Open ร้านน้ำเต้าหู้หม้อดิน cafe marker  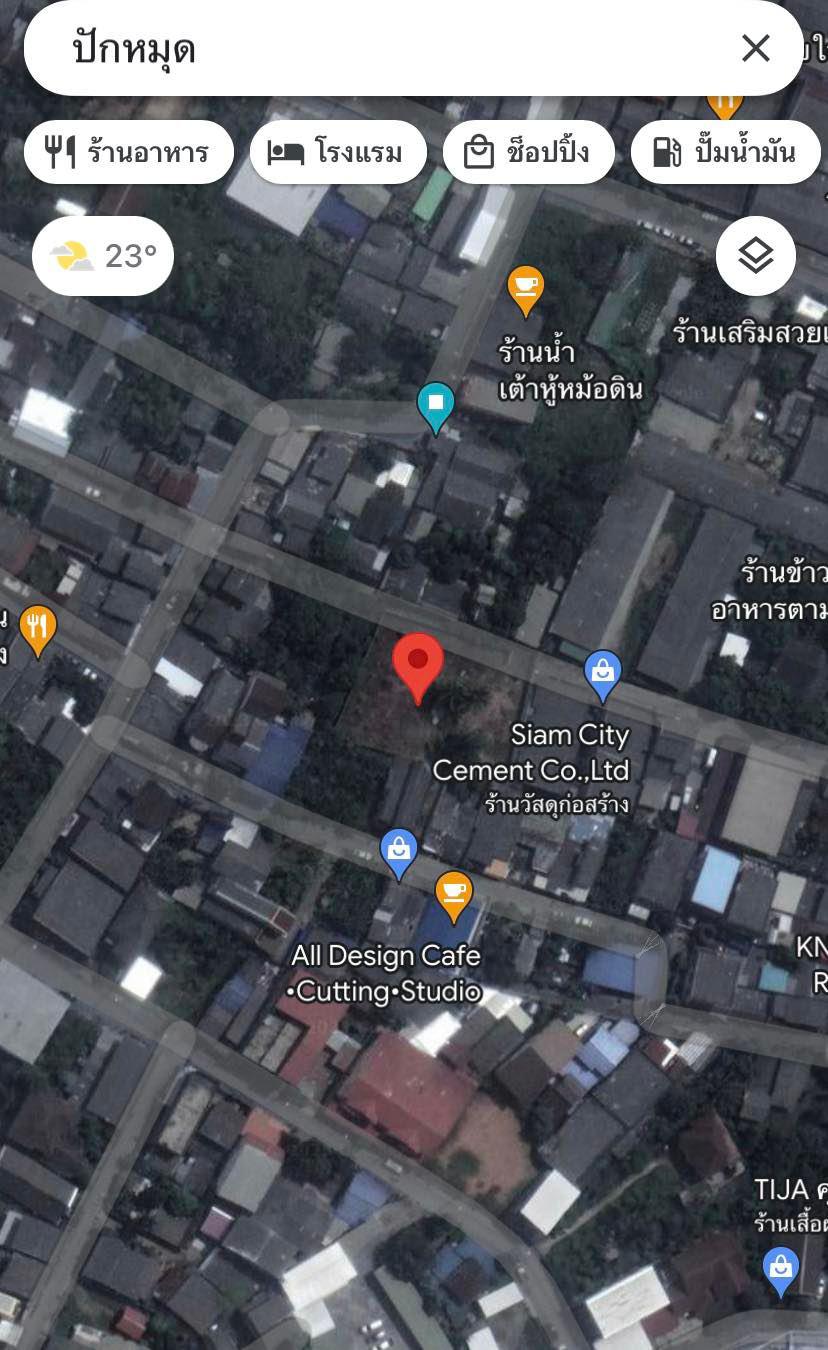(x=526, y=291)
